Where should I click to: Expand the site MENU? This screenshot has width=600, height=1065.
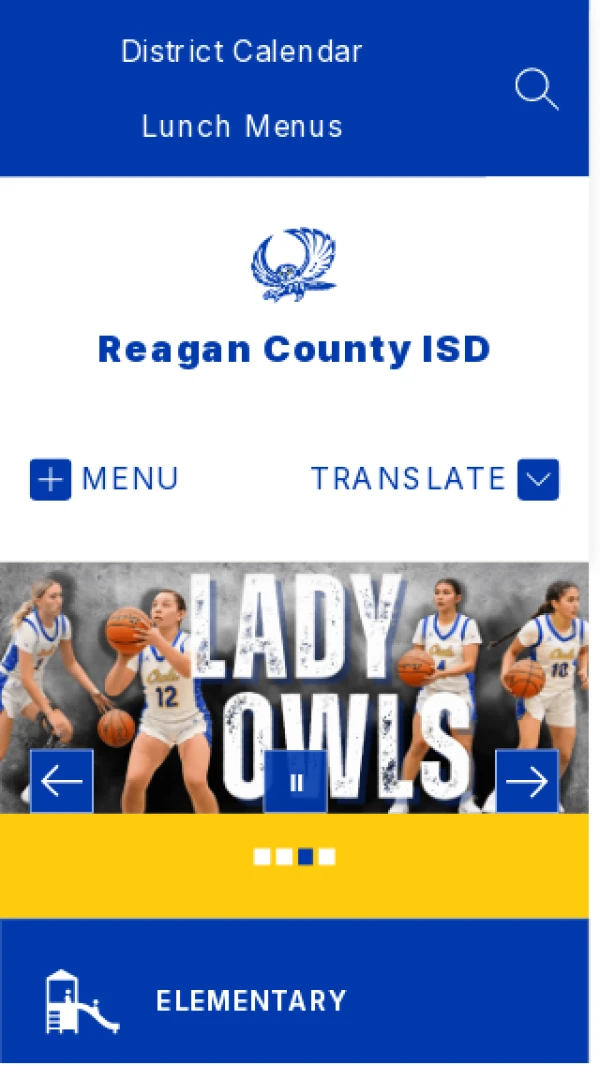[x=104, y=479]
